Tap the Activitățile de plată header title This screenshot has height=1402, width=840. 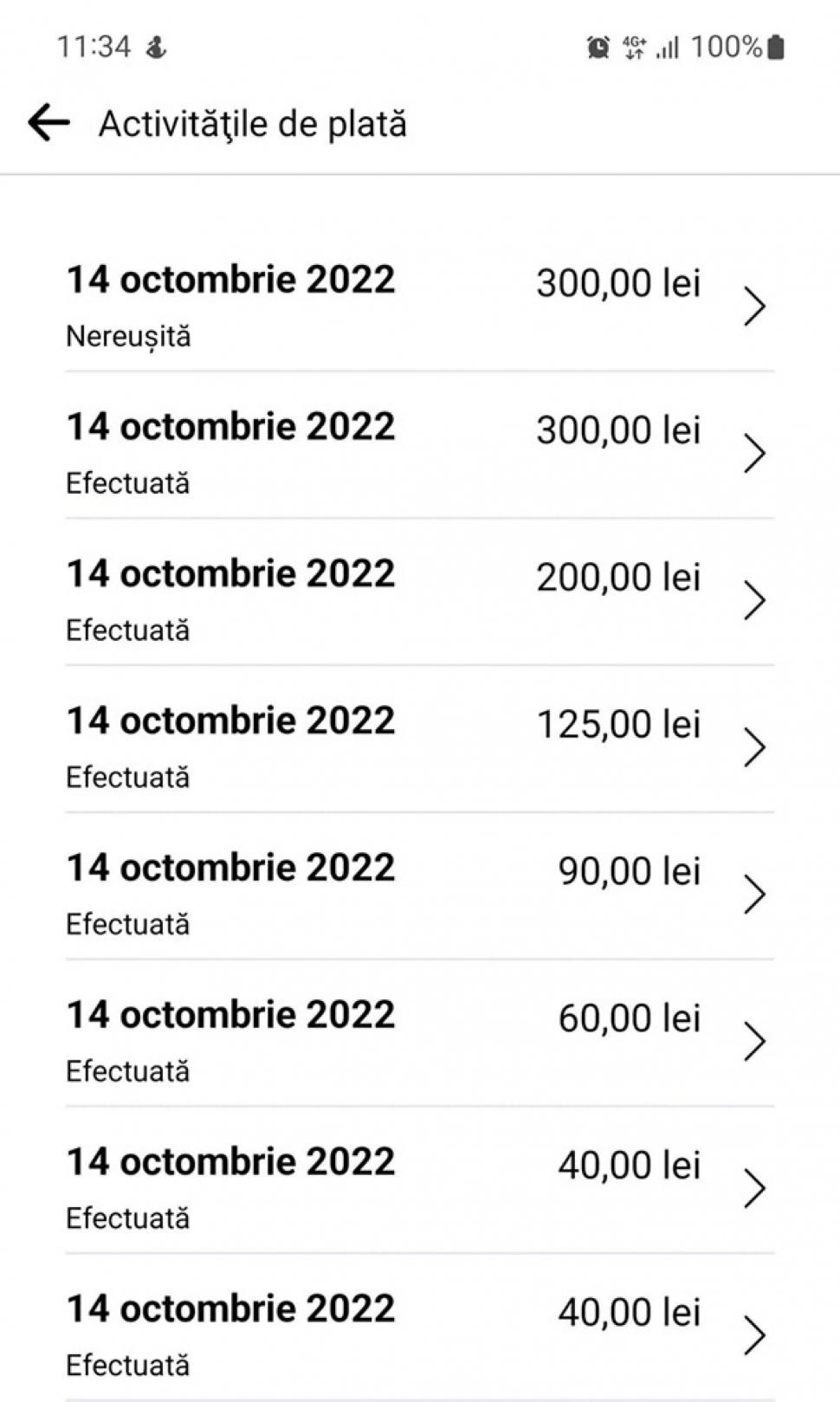pyautogui.click(x=254, y=123)
